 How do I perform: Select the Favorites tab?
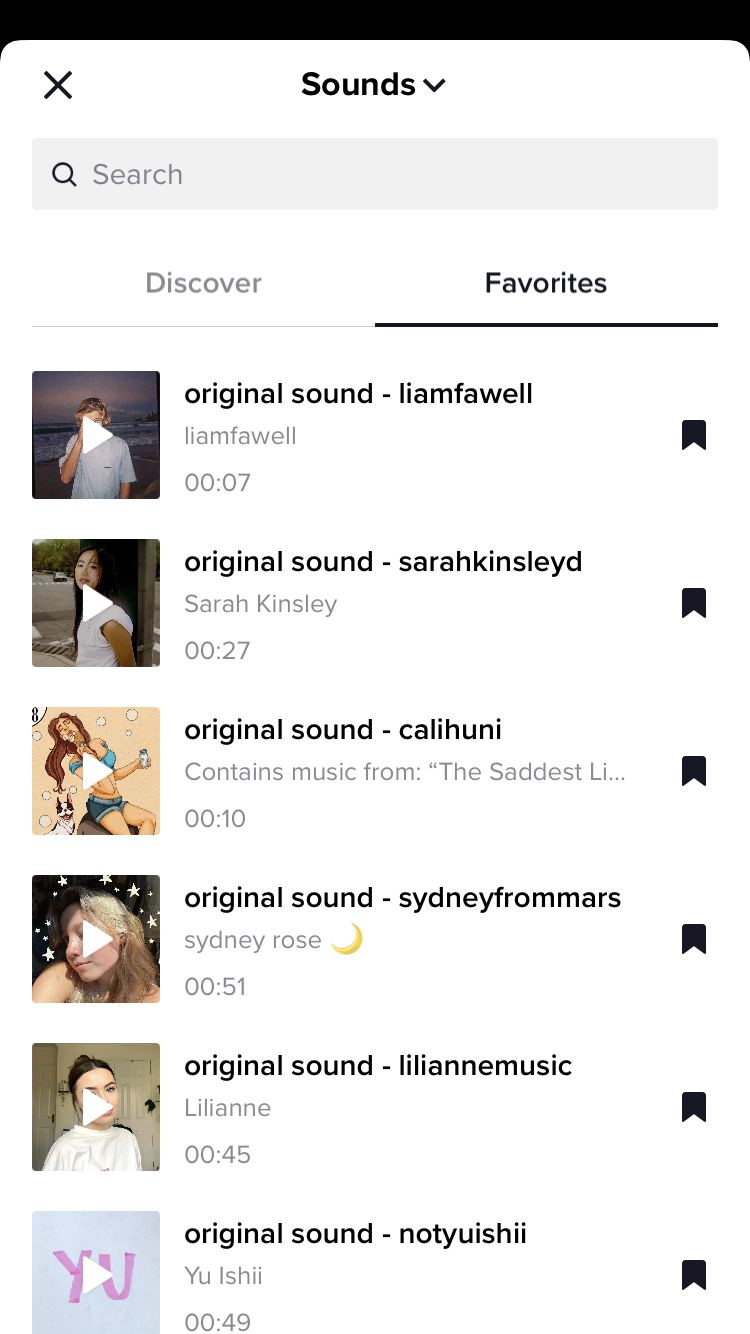[x=546, y=283]
